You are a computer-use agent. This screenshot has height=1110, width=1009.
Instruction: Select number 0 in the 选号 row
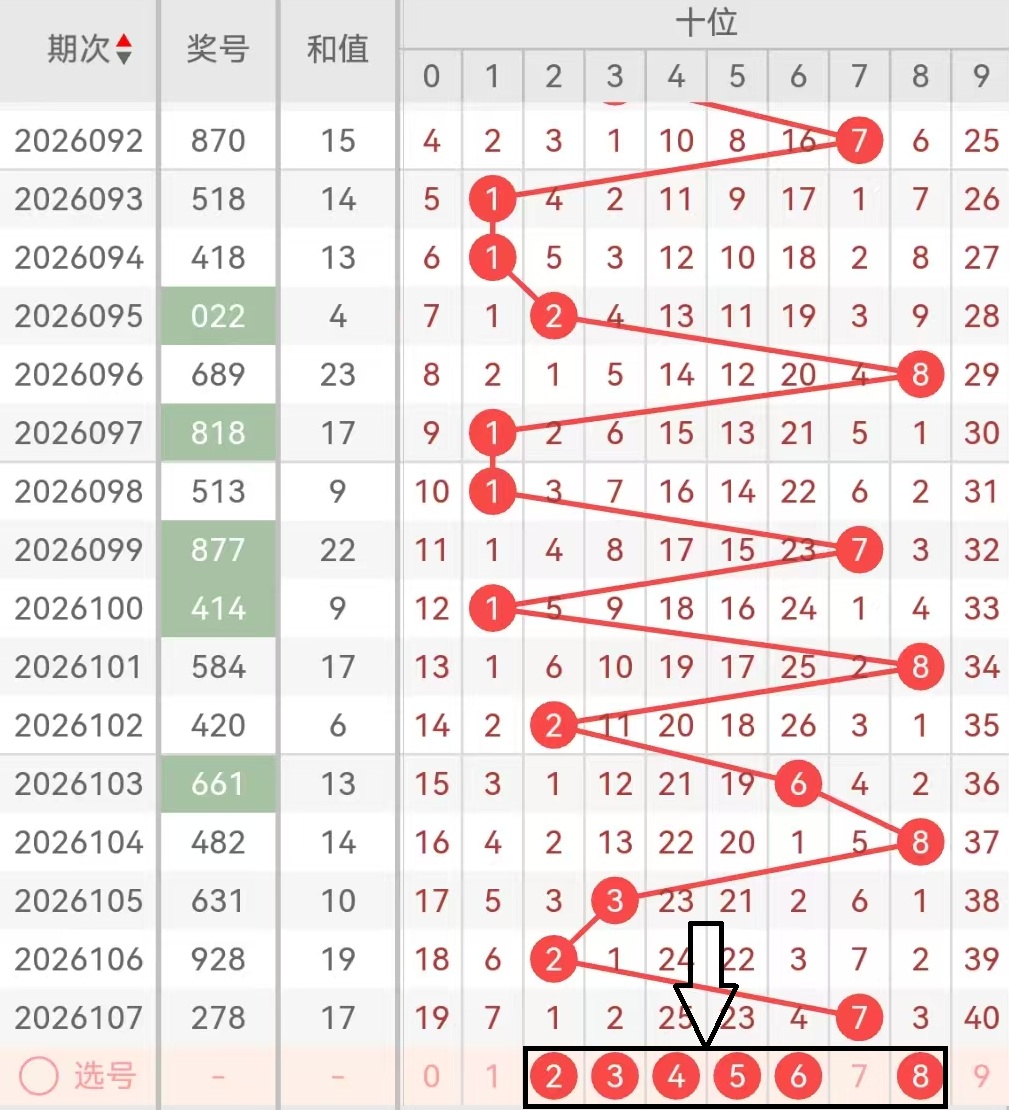[x=431, y=1077]
